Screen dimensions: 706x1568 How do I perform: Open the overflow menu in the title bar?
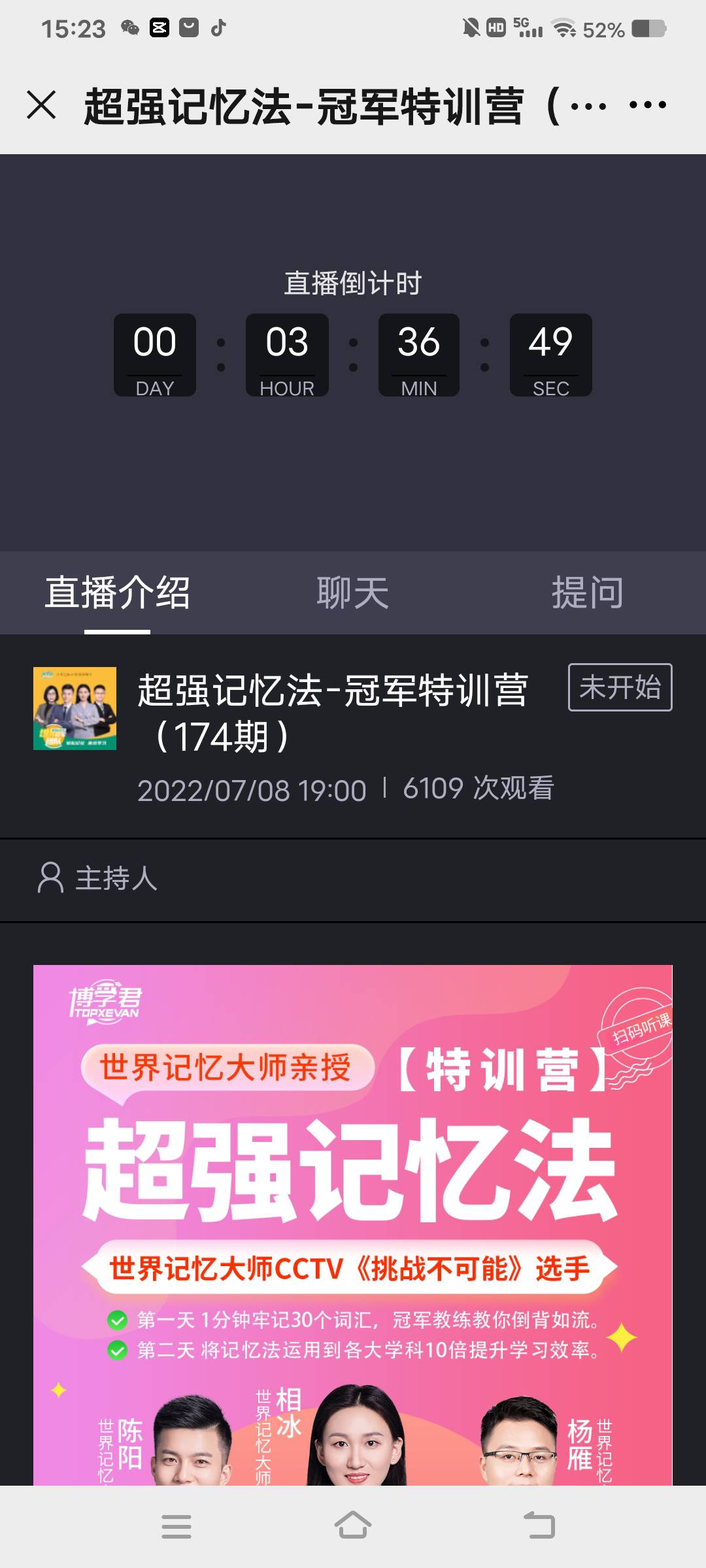coord(647,103)
